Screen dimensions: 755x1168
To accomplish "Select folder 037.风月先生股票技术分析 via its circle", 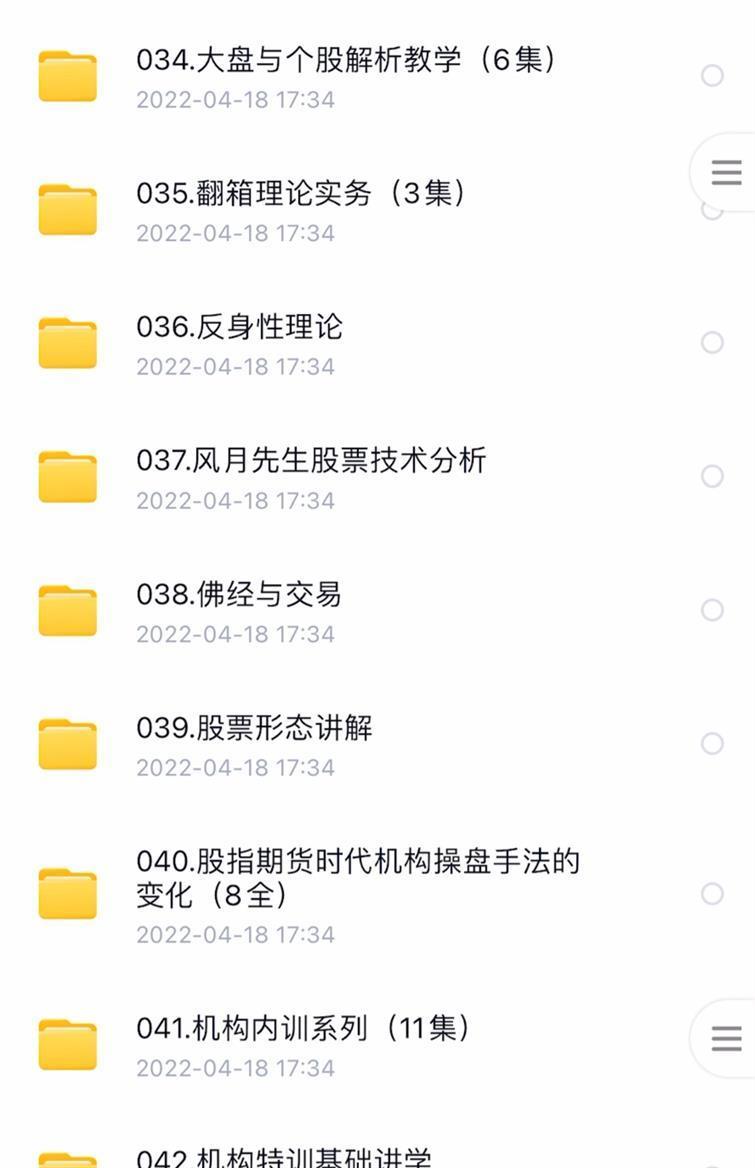I will (712, 477).
